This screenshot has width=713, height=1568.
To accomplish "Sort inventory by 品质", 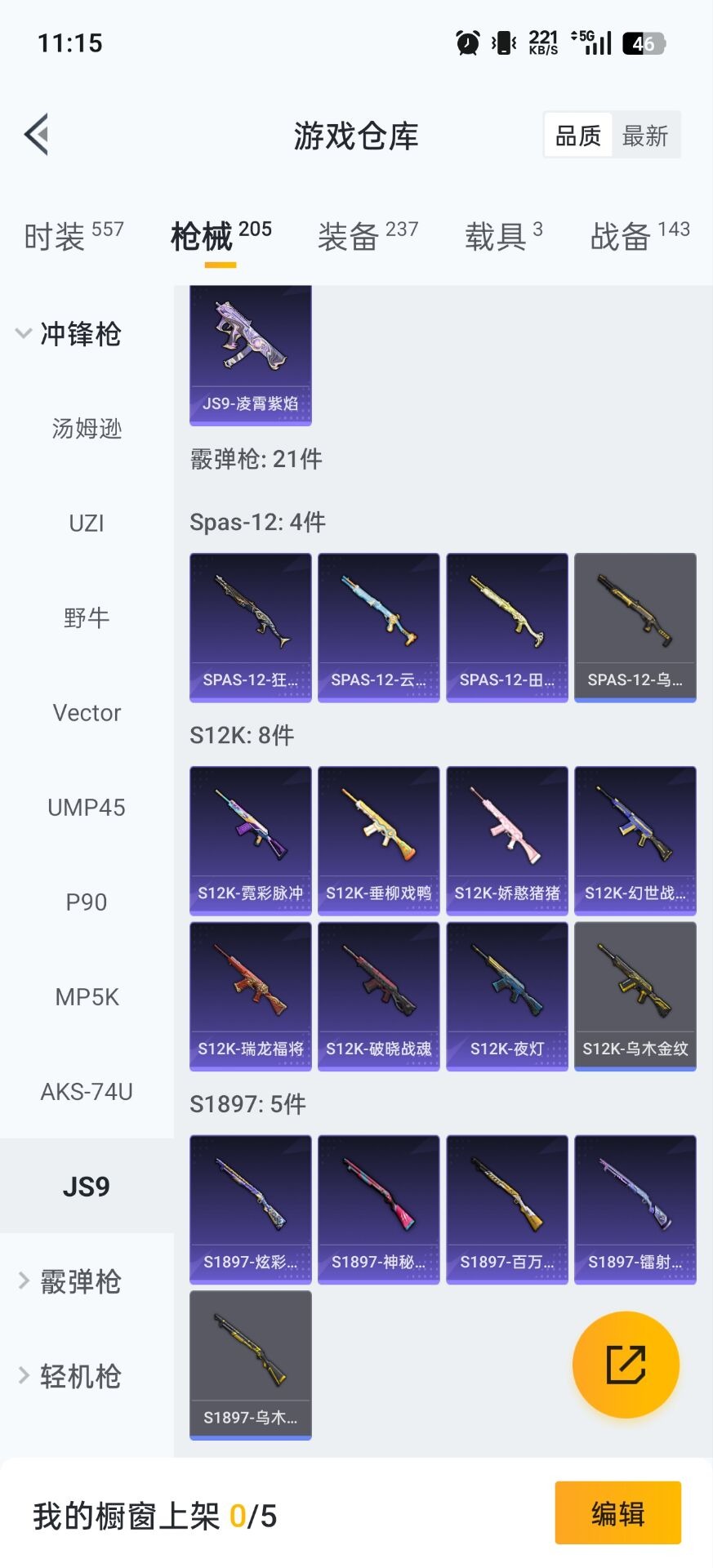I will click(578, 135).
